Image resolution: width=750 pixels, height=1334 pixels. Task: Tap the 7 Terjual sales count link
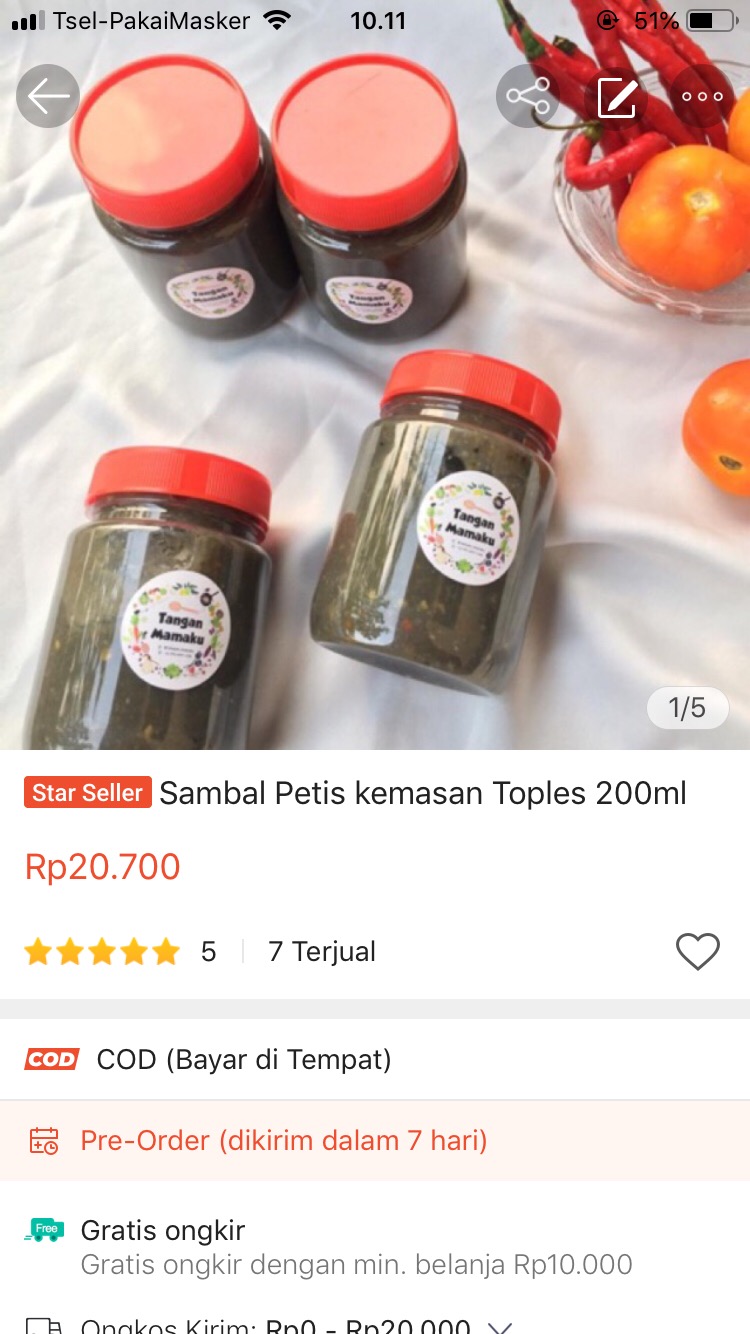coord(318,951)
